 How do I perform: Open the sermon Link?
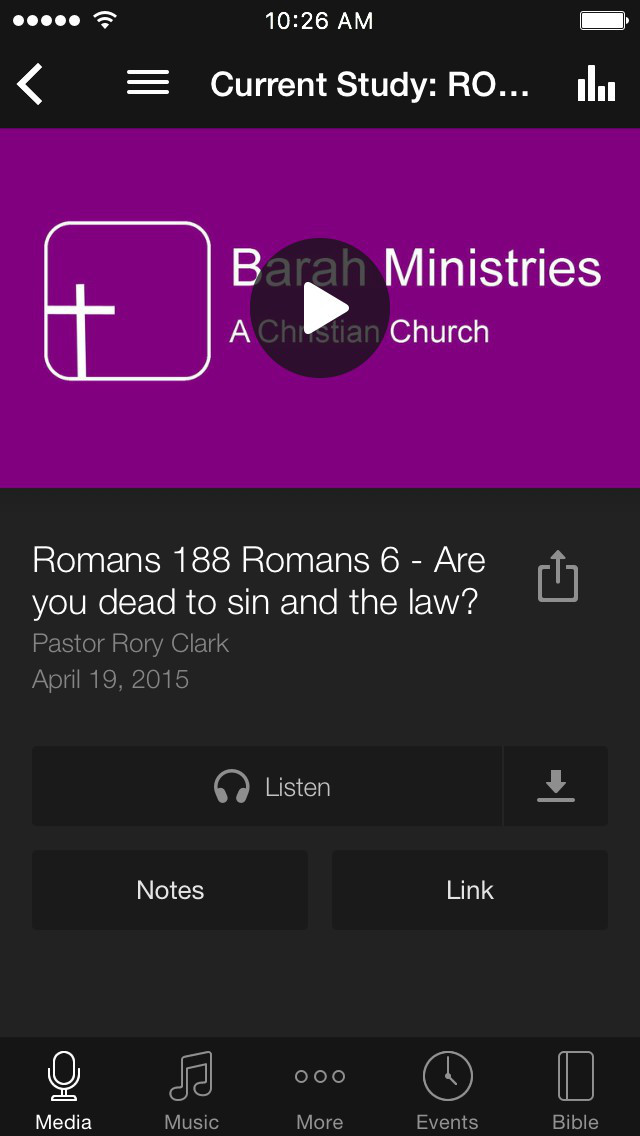[x=470, y=890]
